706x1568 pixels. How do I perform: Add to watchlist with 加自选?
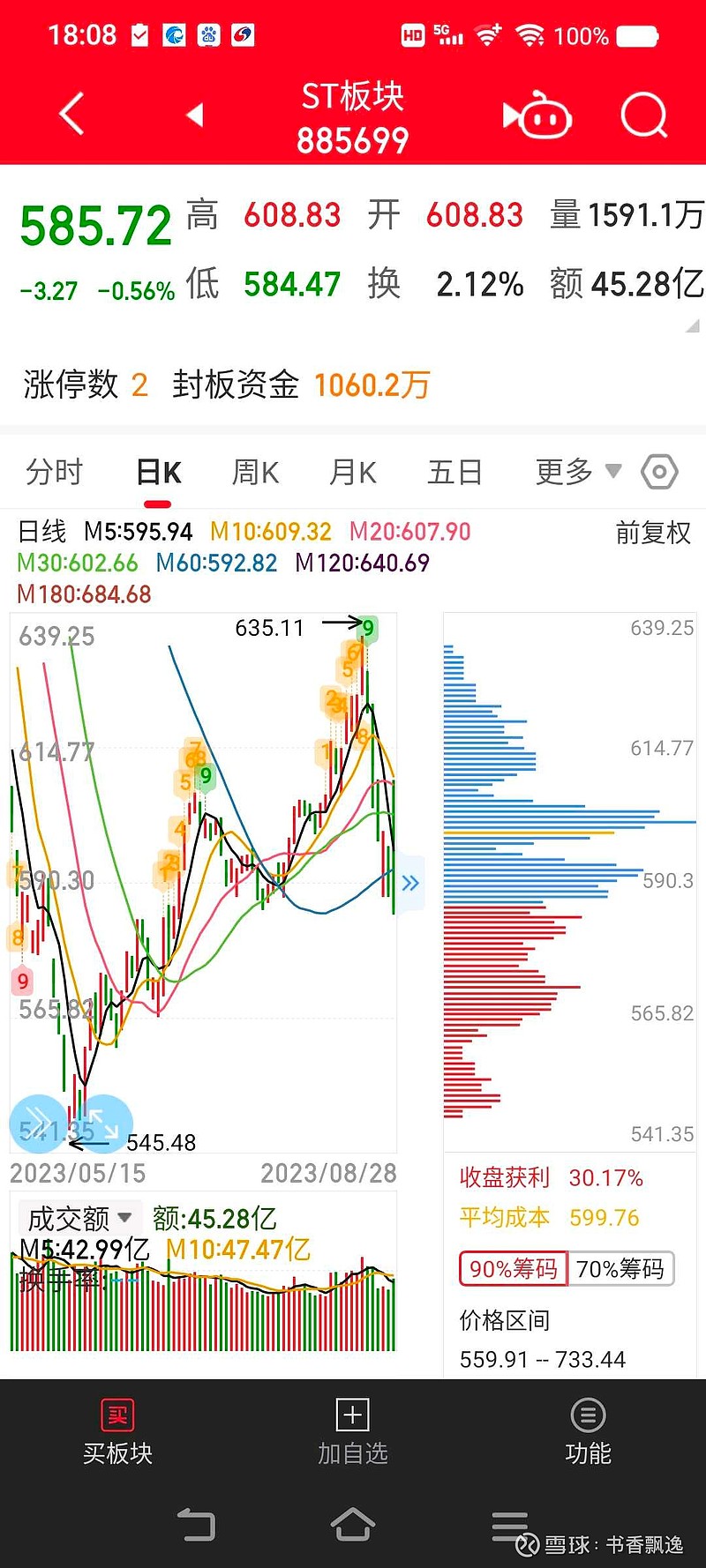point(353,1433)
